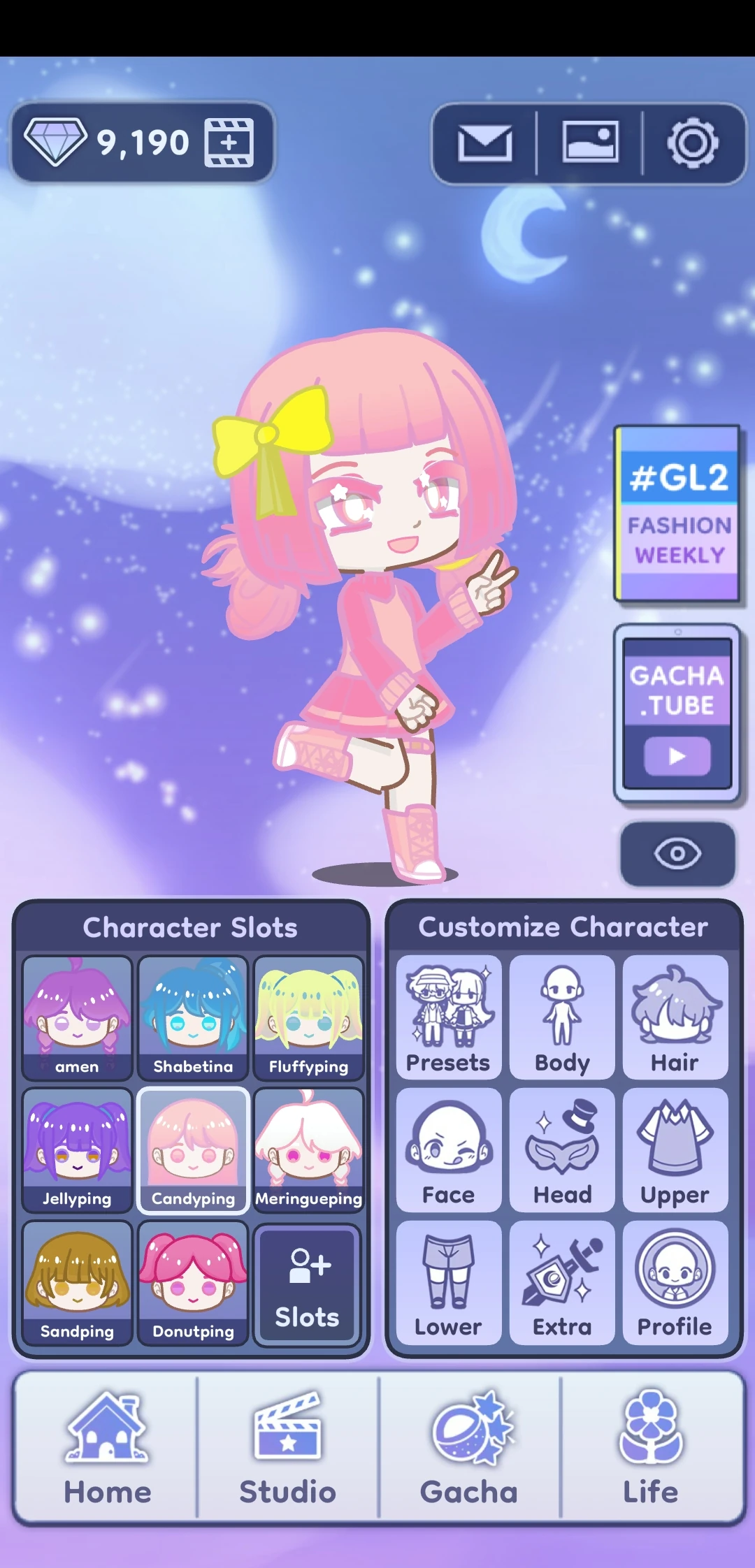This screenshot has height=1568, width=755.
Task: Select the Meringueping character slot
Action: (308, 1149)
